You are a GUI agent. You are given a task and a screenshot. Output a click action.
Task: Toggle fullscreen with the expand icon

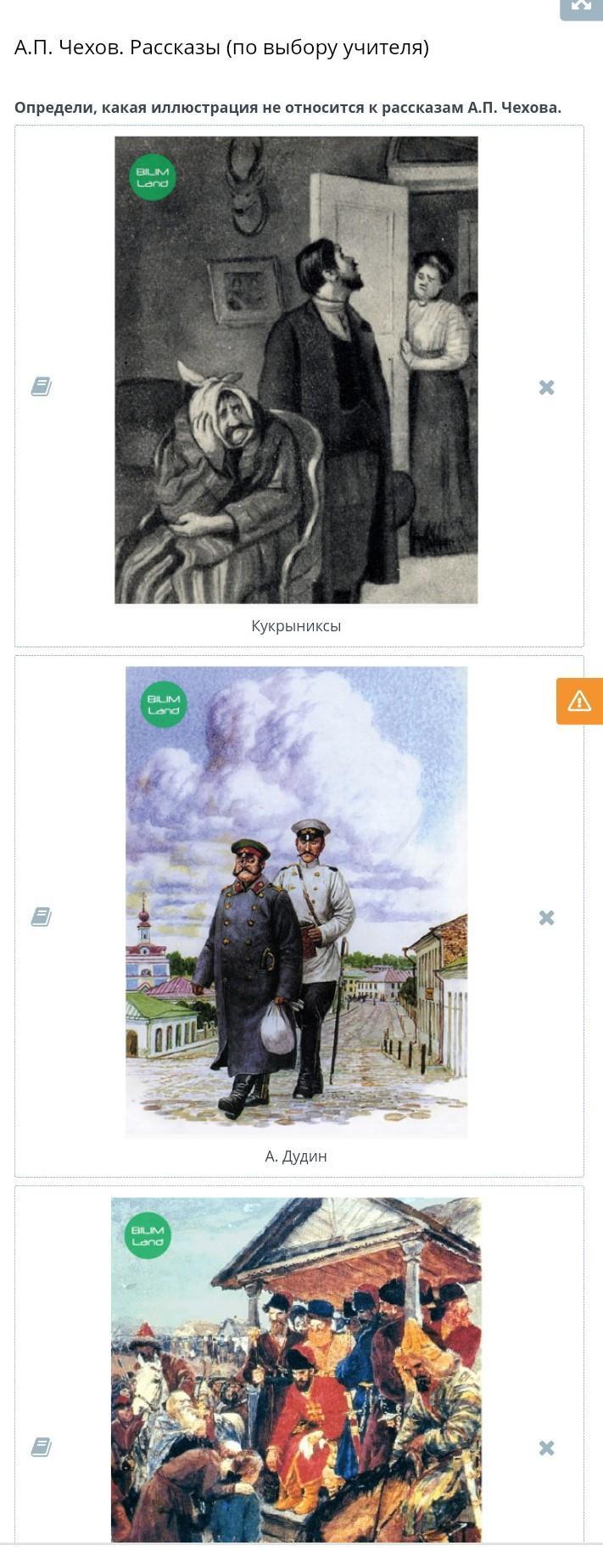(x=582, y=7)
